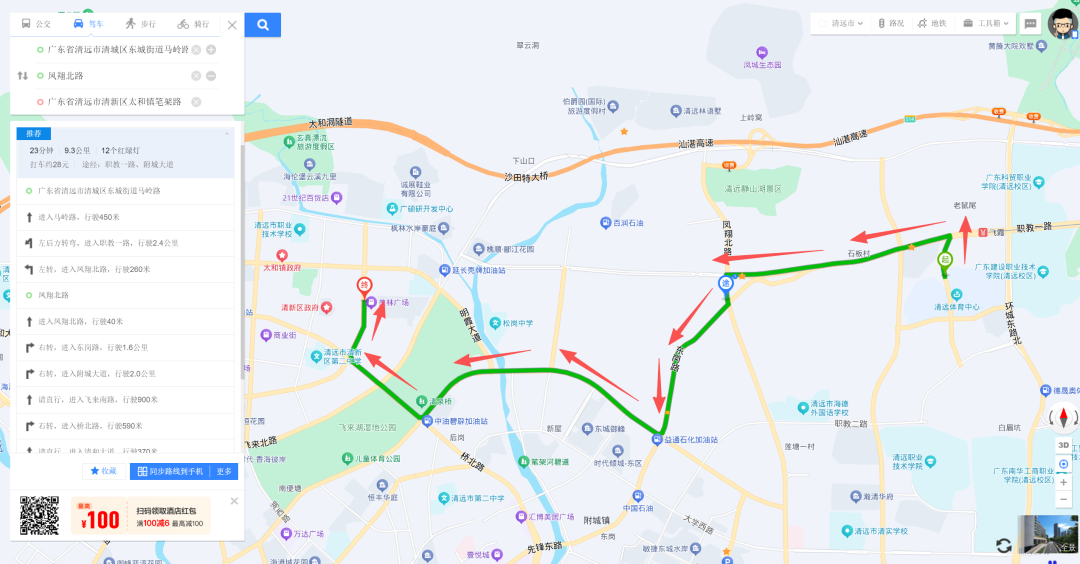Open the 更多 options
1080x564 pixels.
click(x=224, y=471)
